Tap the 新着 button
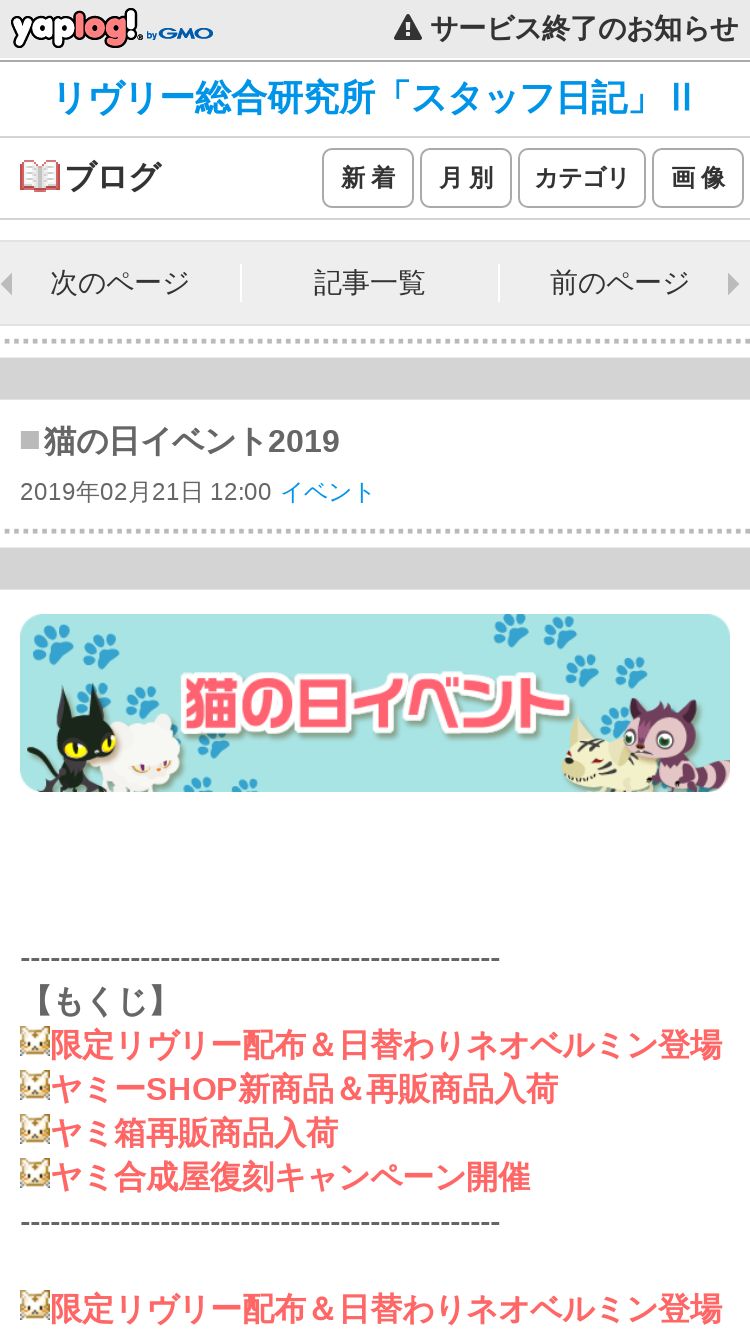750x1334 pixels. [368, 178]
